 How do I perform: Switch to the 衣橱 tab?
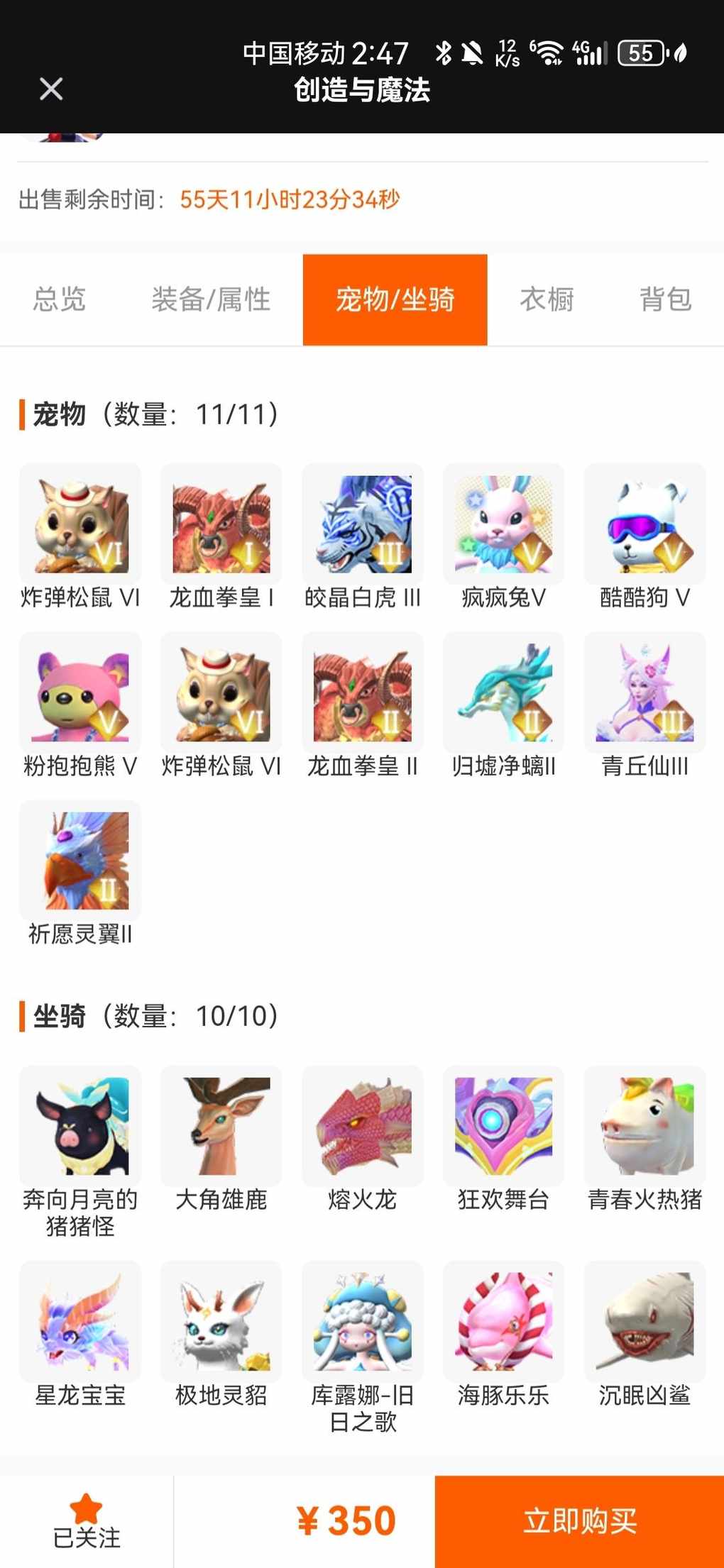547,299
